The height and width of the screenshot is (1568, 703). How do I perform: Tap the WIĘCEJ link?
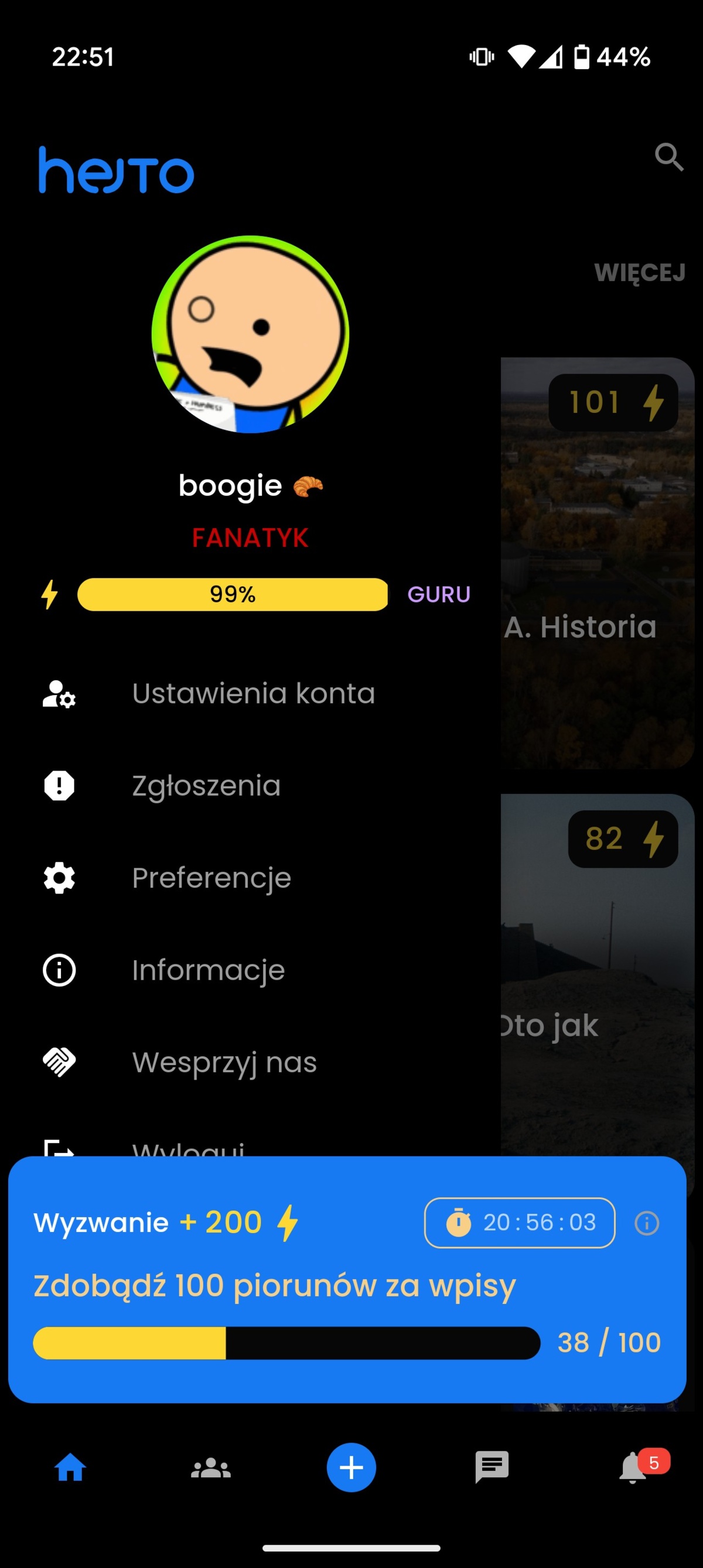point(639,272)
